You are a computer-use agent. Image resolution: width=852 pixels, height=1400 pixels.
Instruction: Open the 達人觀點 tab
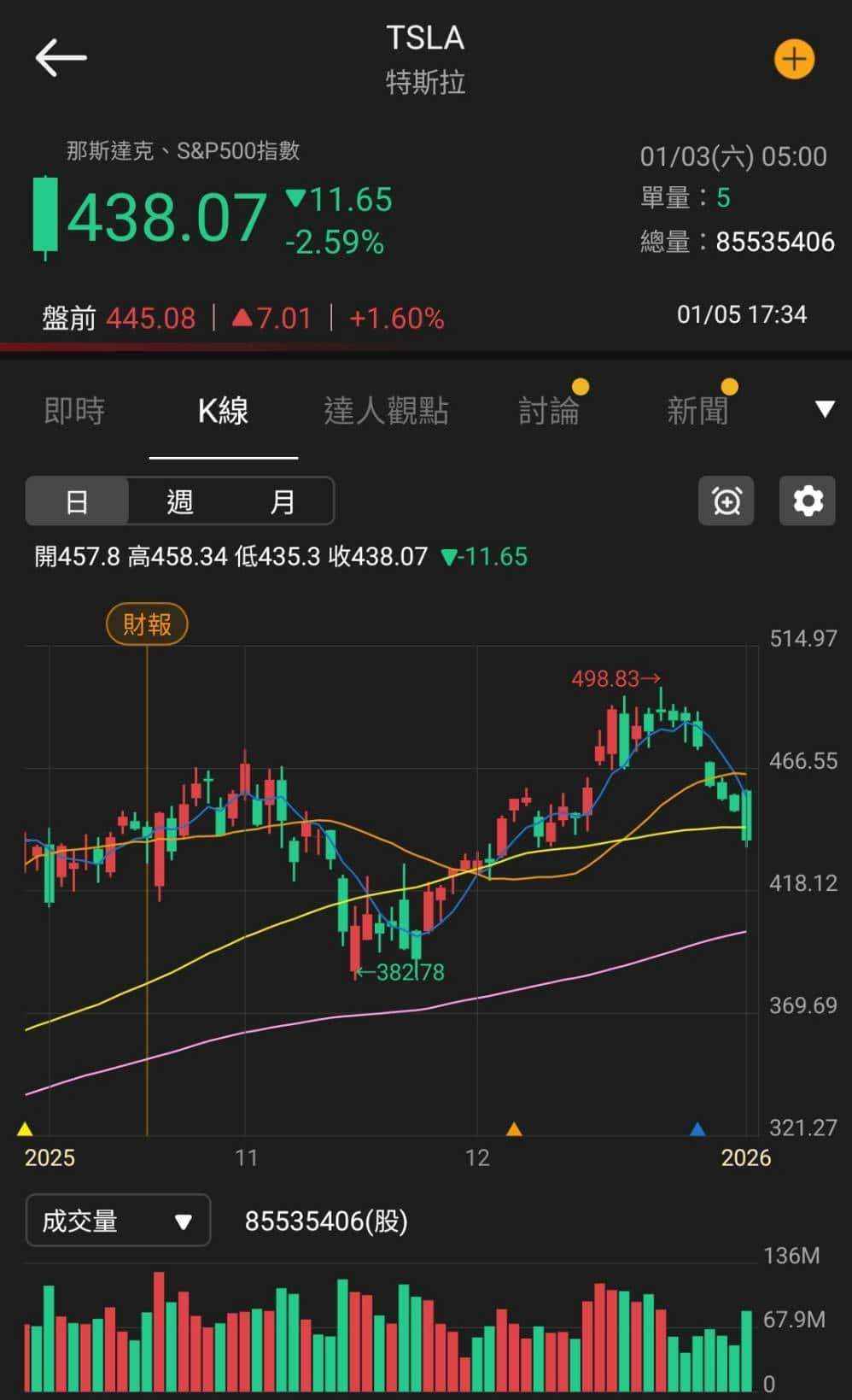pos(386,410)
